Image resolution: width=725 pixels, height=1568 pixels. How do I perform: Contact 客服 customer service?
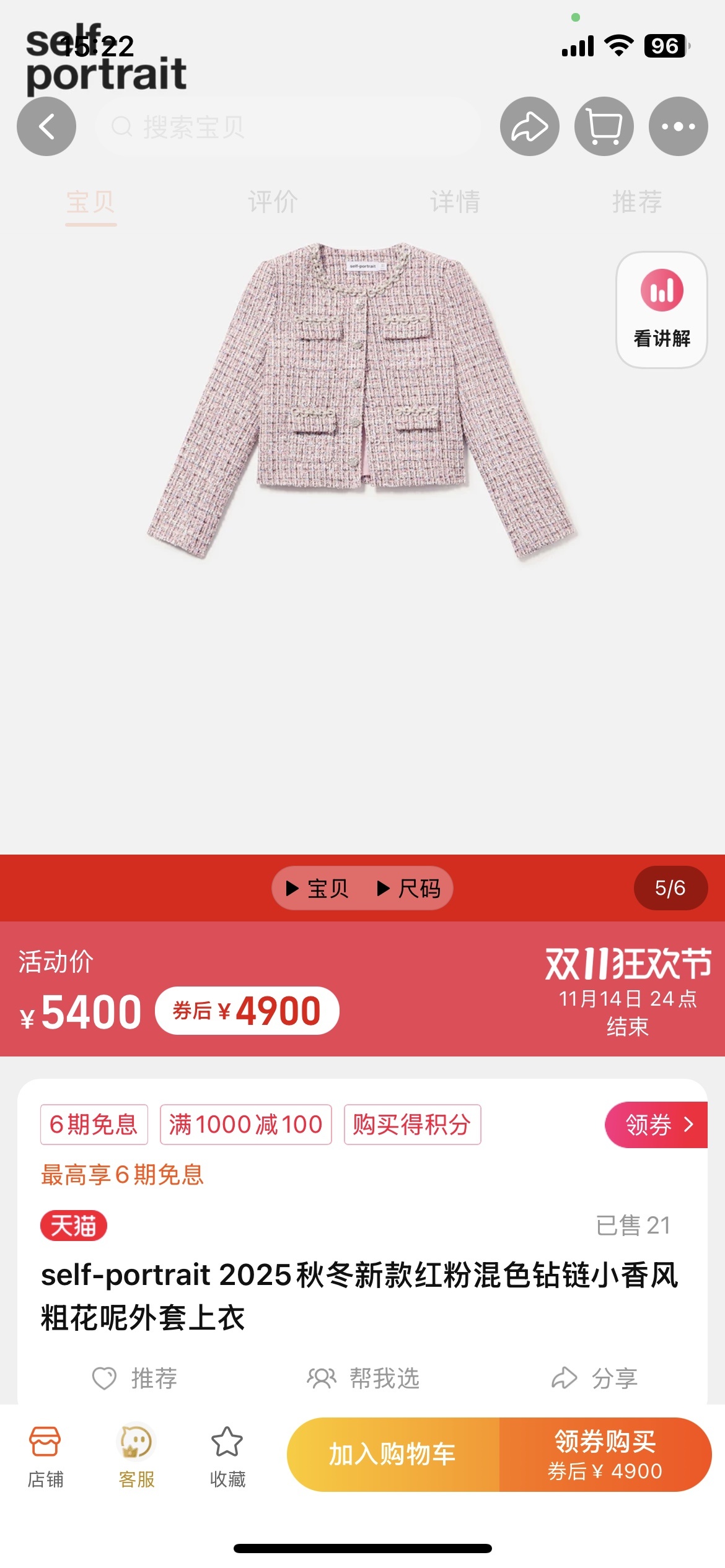tap(136, 1457)
